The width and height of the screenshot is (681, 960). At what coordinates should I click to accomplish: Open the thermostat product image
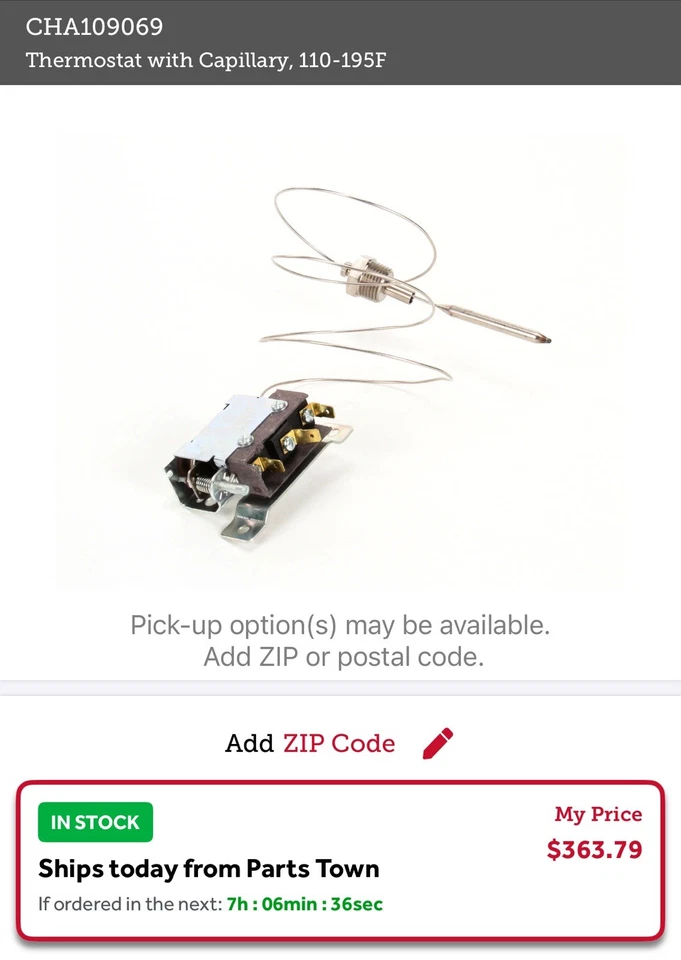340,360
